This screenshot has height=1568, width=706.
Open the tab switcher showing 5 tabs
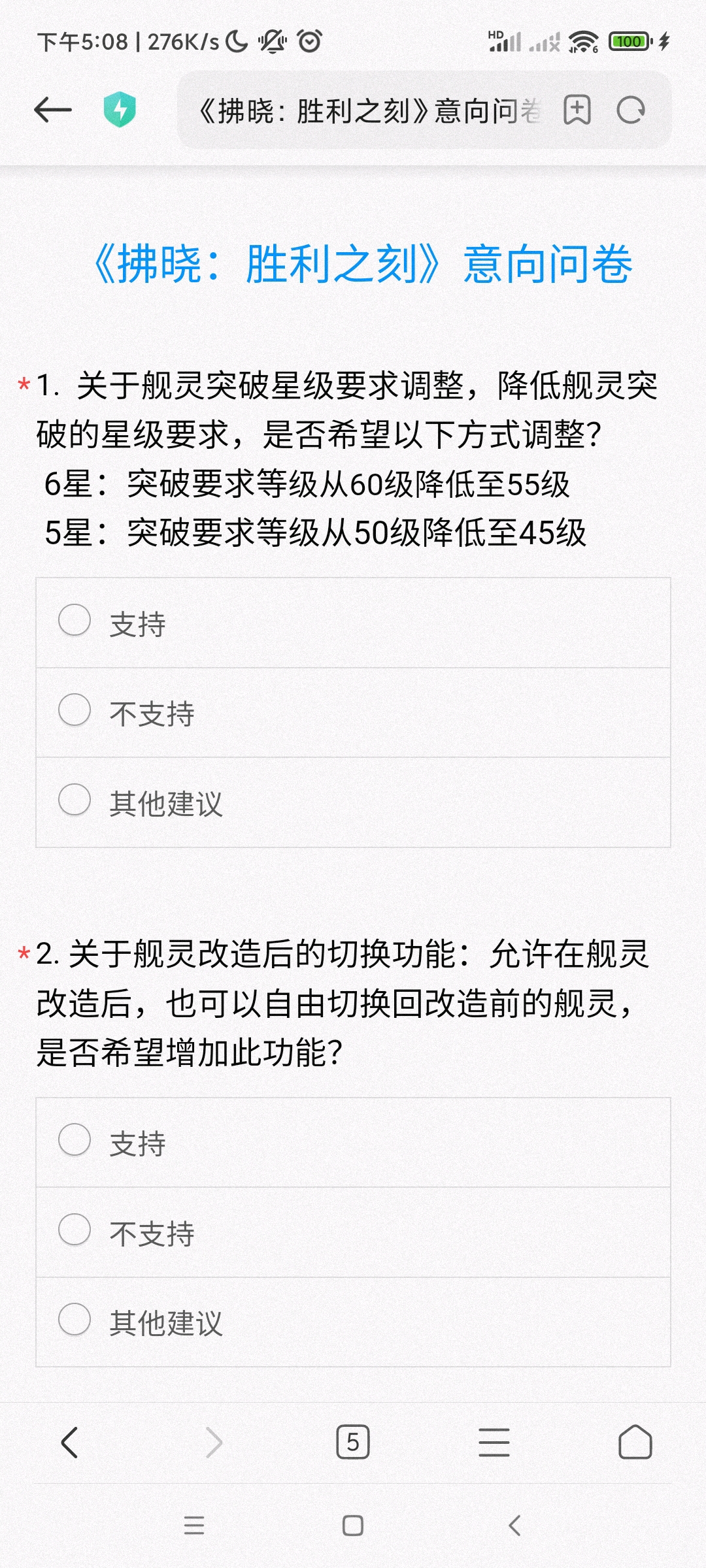353,1442
